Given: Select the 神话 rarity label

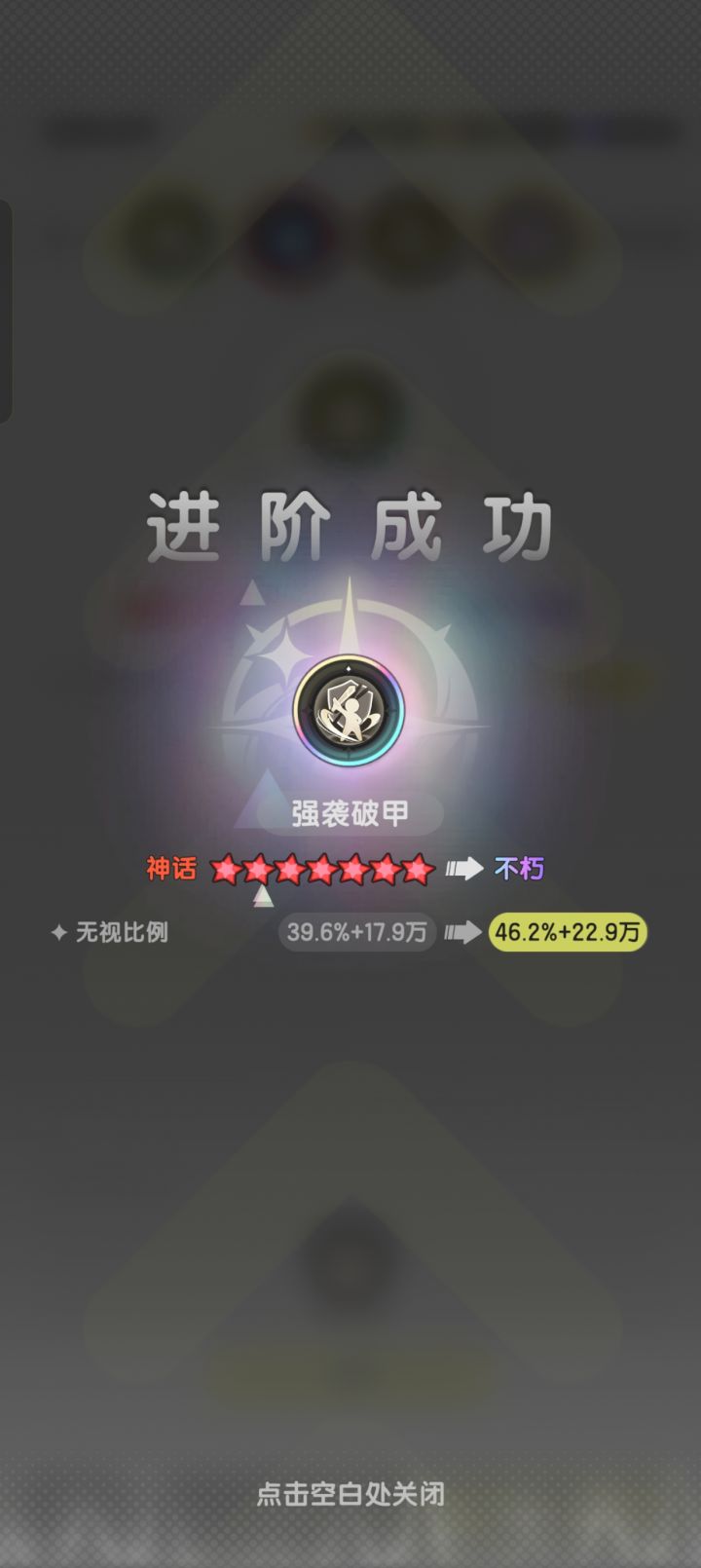Looking at the screenshot, I should pos(173,867).
